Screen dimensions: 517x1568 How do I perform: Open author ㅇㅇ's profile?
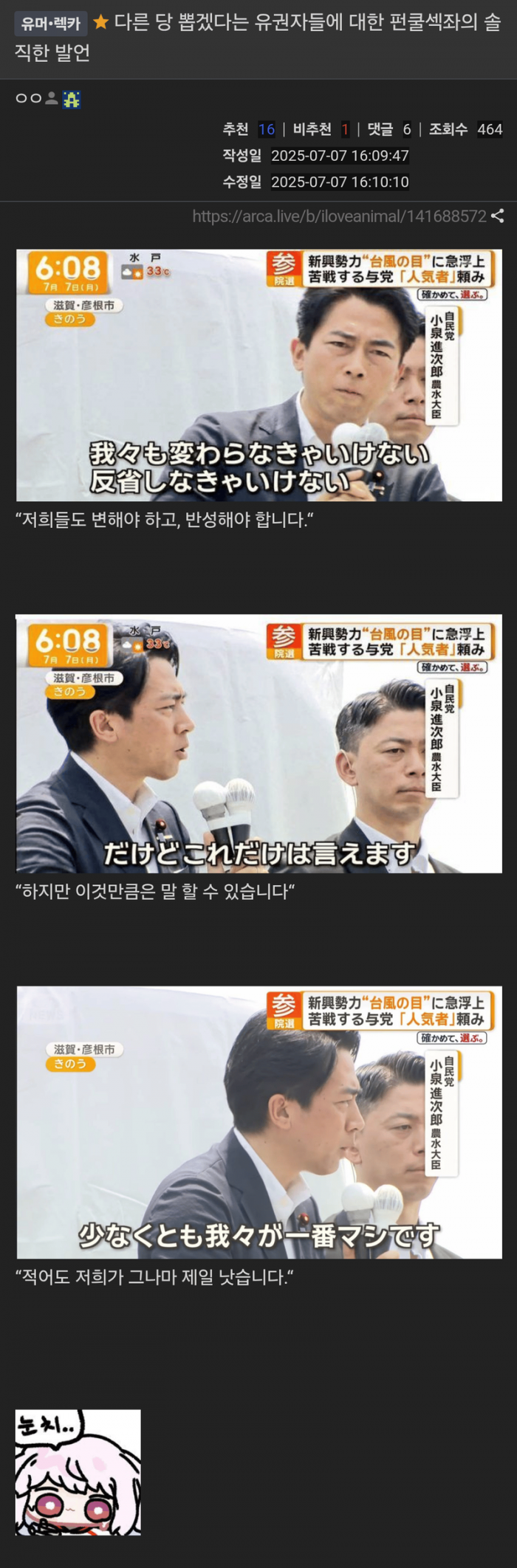pos(29,98)
